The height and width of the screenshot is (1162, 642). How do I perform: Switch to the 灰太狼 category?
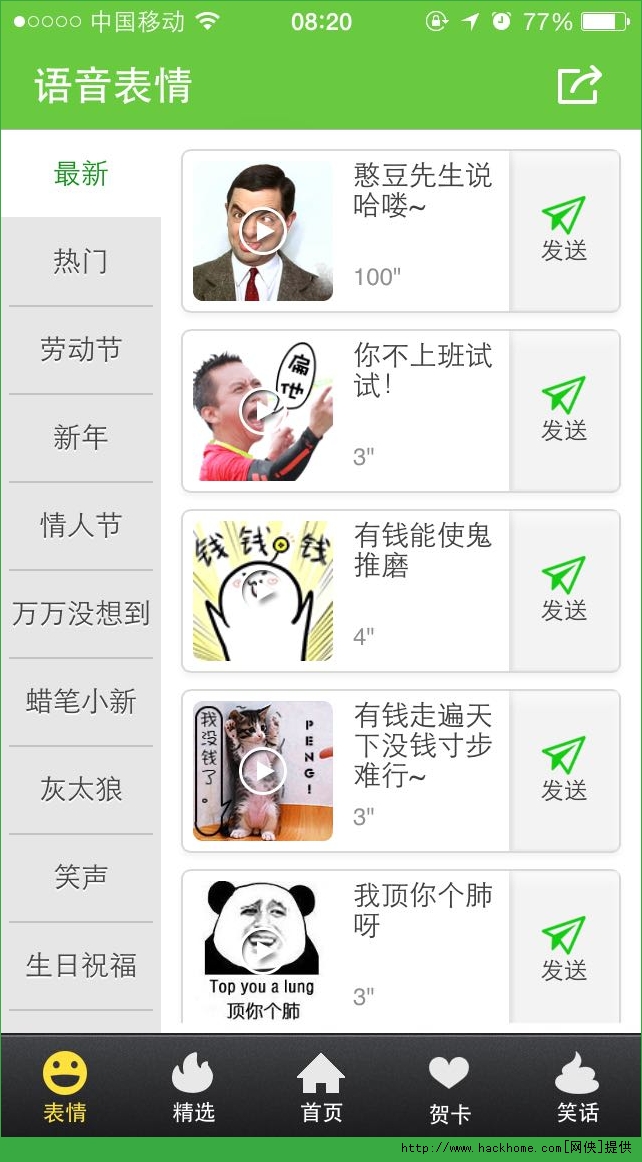click(x=81, y=790)
